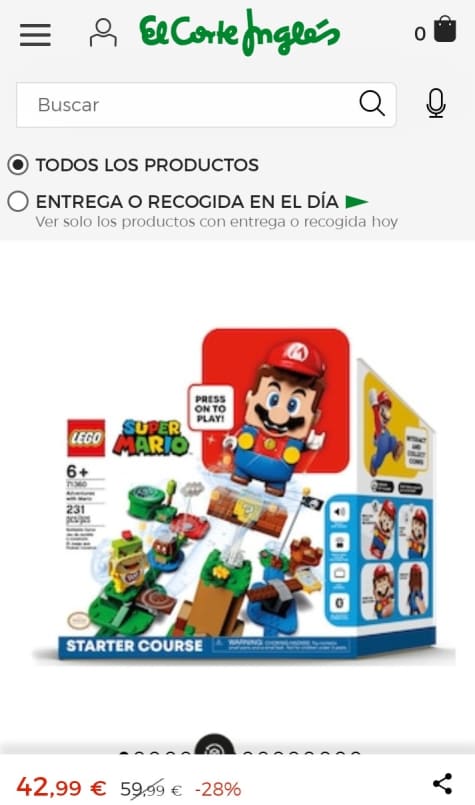Image resolution: width=475 pixels, height=805 pixels.
Task: Select Todos los productos option
Action: pos(134,165)
